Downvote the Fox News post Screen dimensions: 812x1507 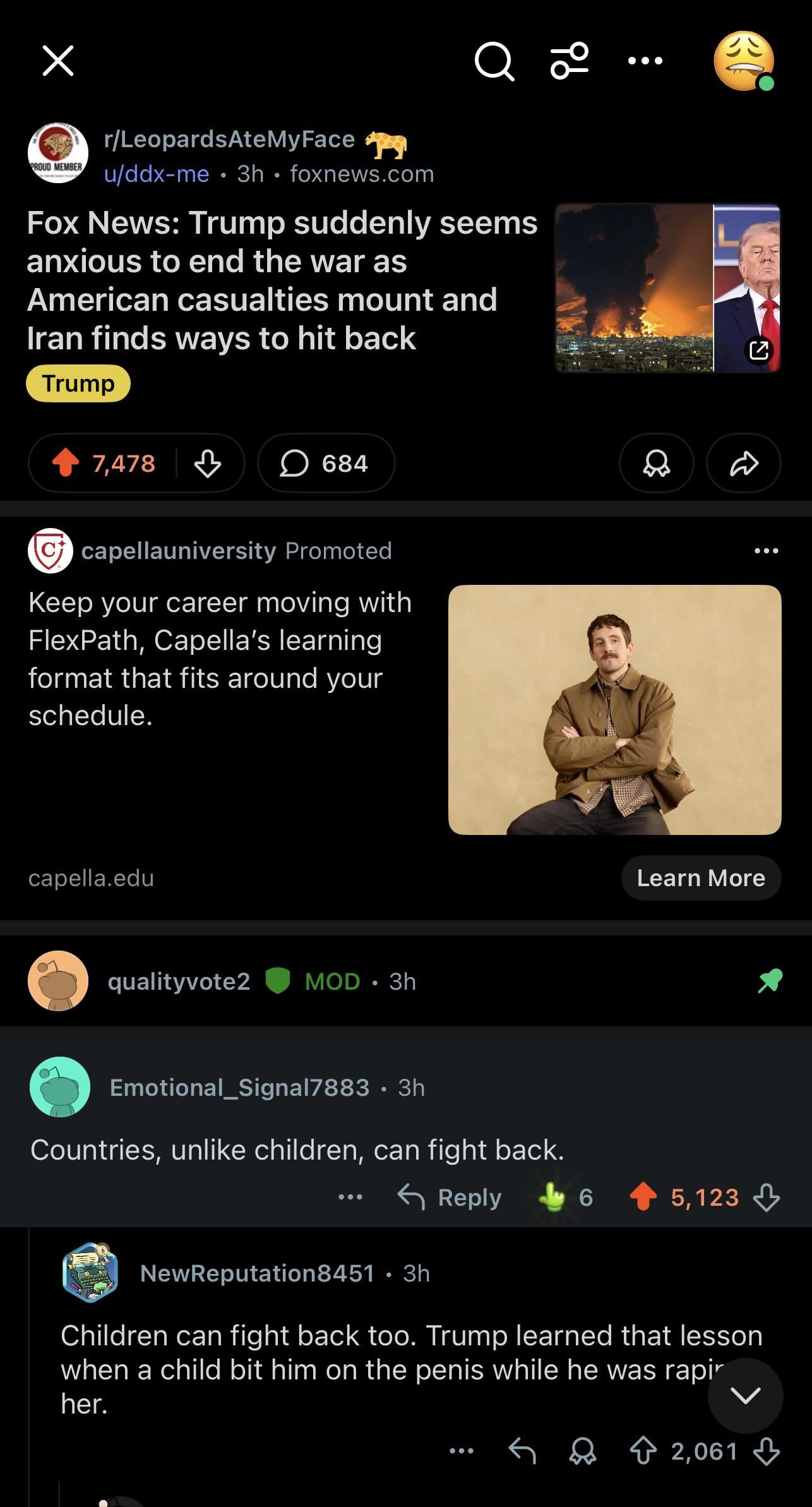[x=207, y=464]
